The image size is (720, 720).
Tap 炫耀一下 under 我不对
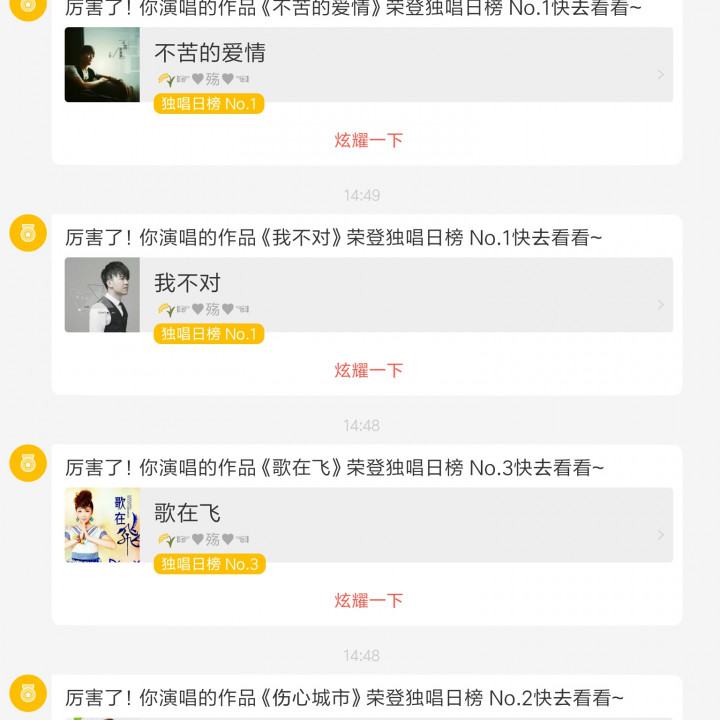[368, 370]
